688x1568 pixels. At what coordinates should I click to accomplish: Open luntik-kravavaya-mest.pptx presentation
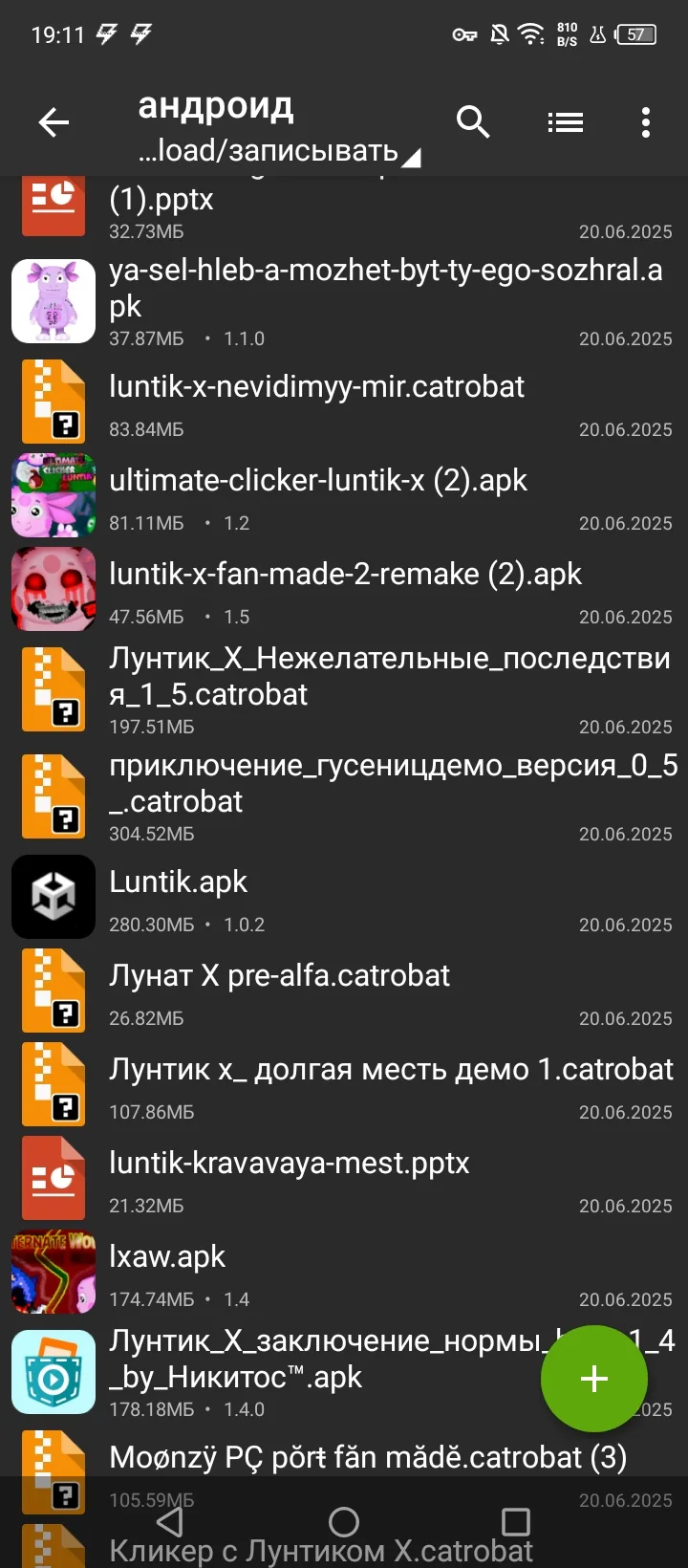(x=344, y=1178)
